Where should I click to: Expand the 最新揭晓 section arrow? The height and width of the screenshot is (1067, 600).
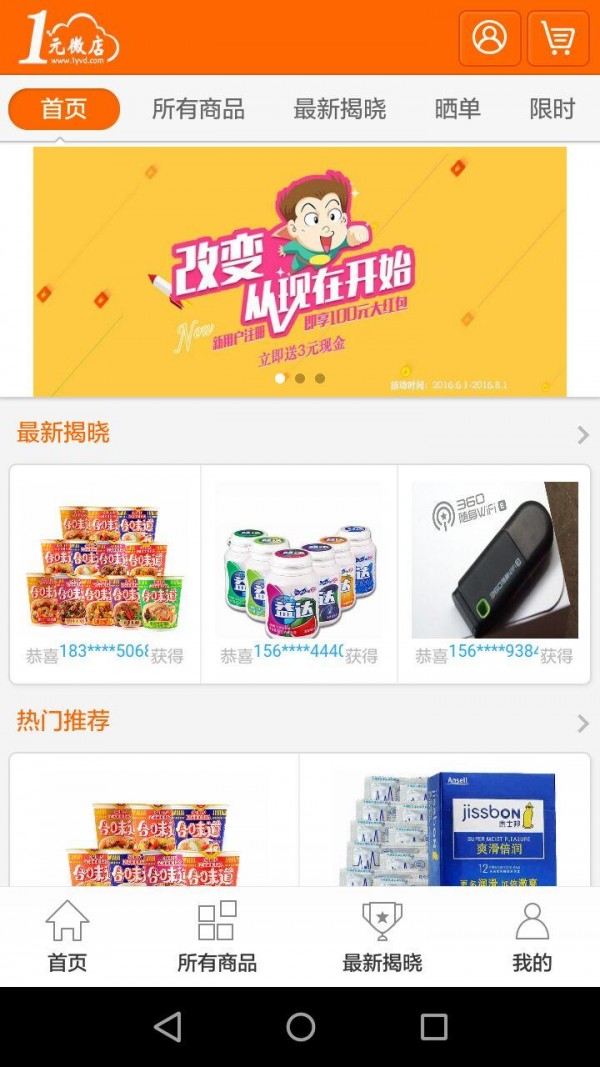tap(582, 434)
